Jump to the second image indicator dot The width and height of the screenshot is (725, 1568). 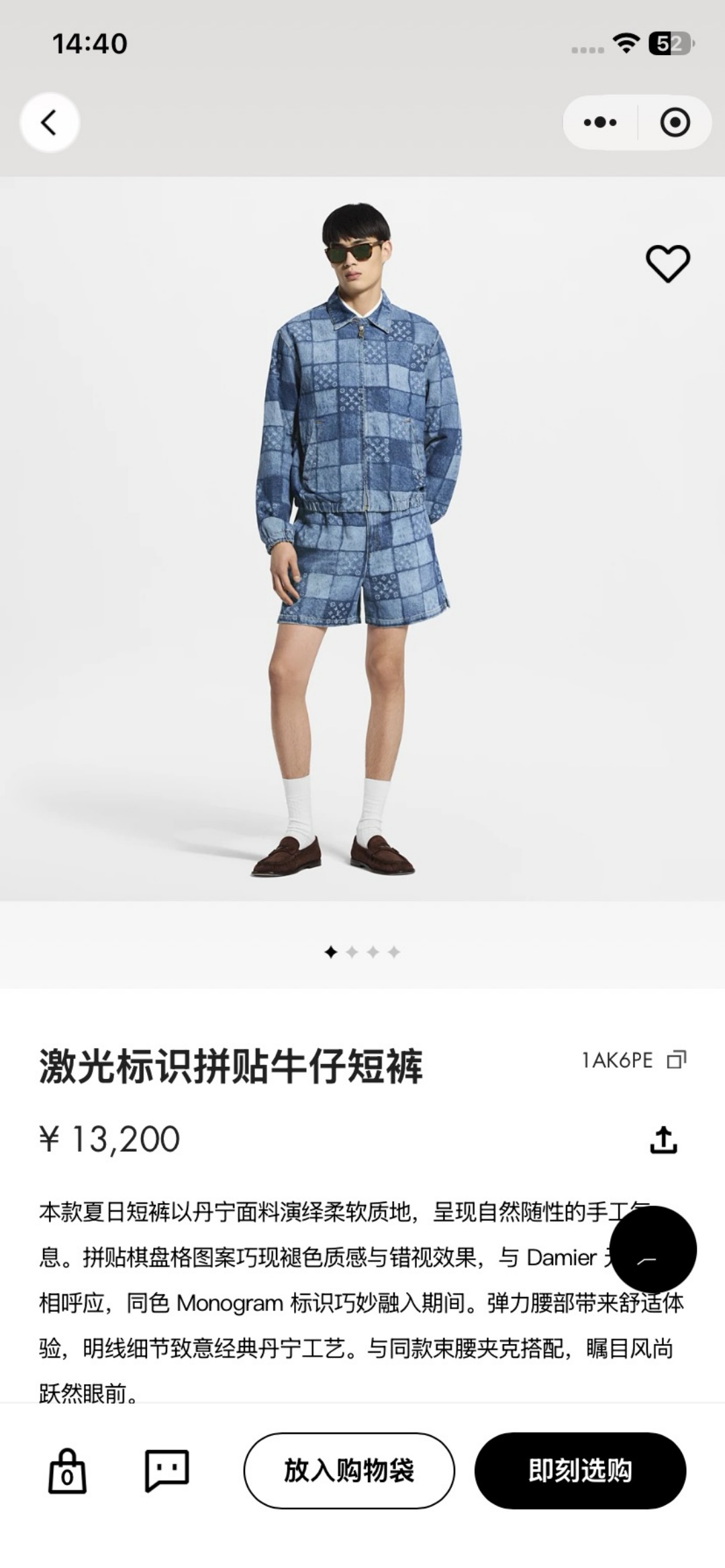coord(352,952)
